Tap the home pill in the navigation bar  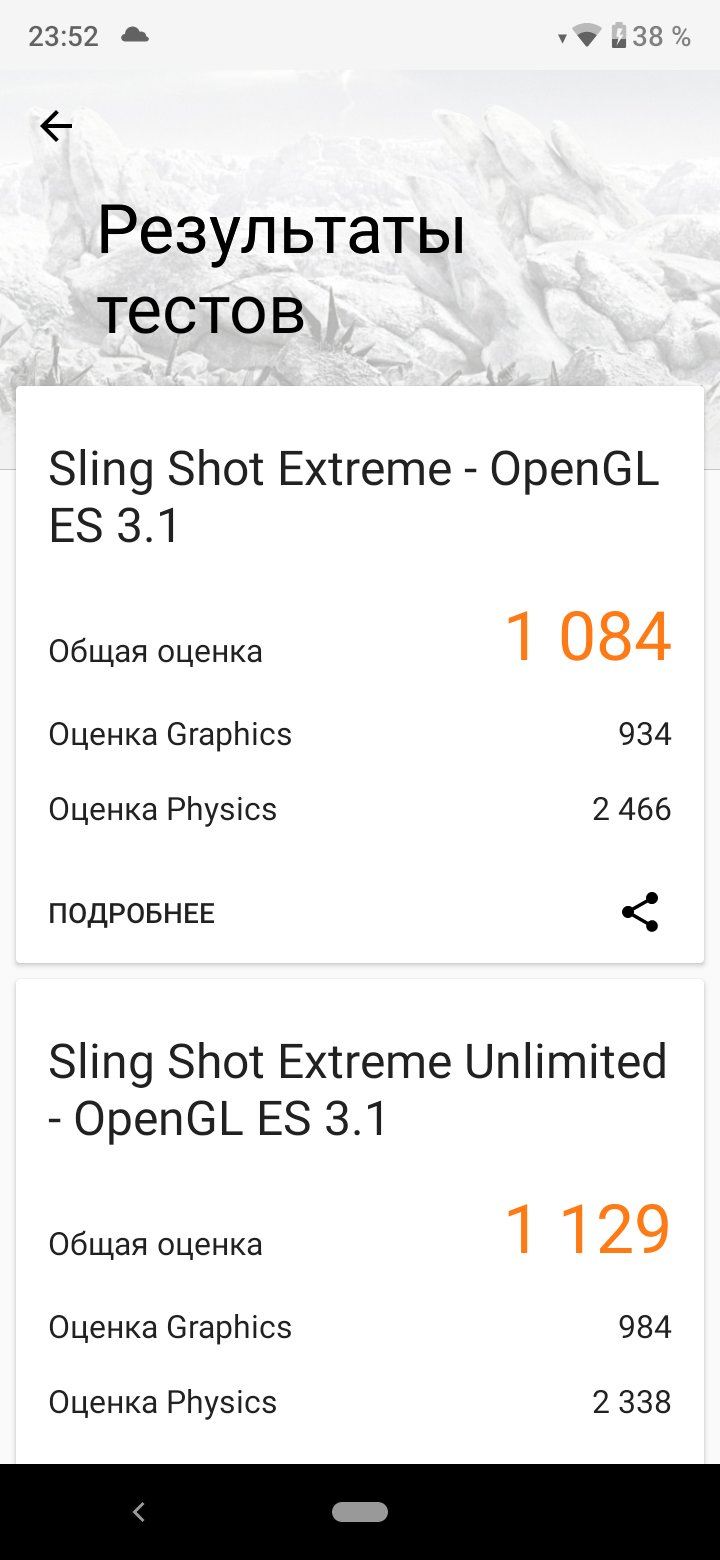click(x=360, y=1512)
